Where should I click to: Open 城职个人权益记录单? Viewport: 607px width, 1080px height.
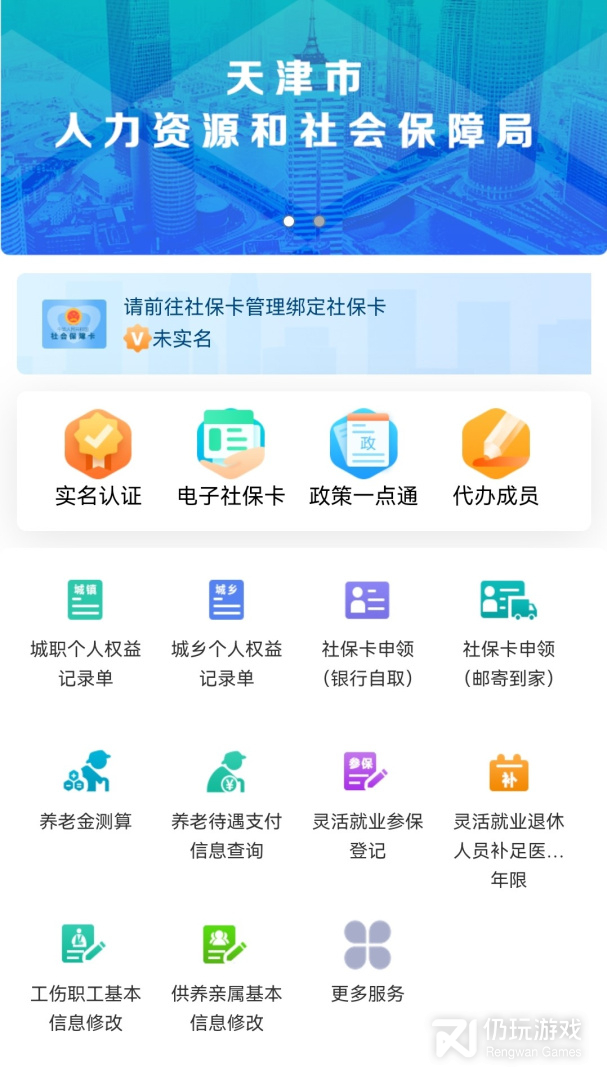pos(85,632)
